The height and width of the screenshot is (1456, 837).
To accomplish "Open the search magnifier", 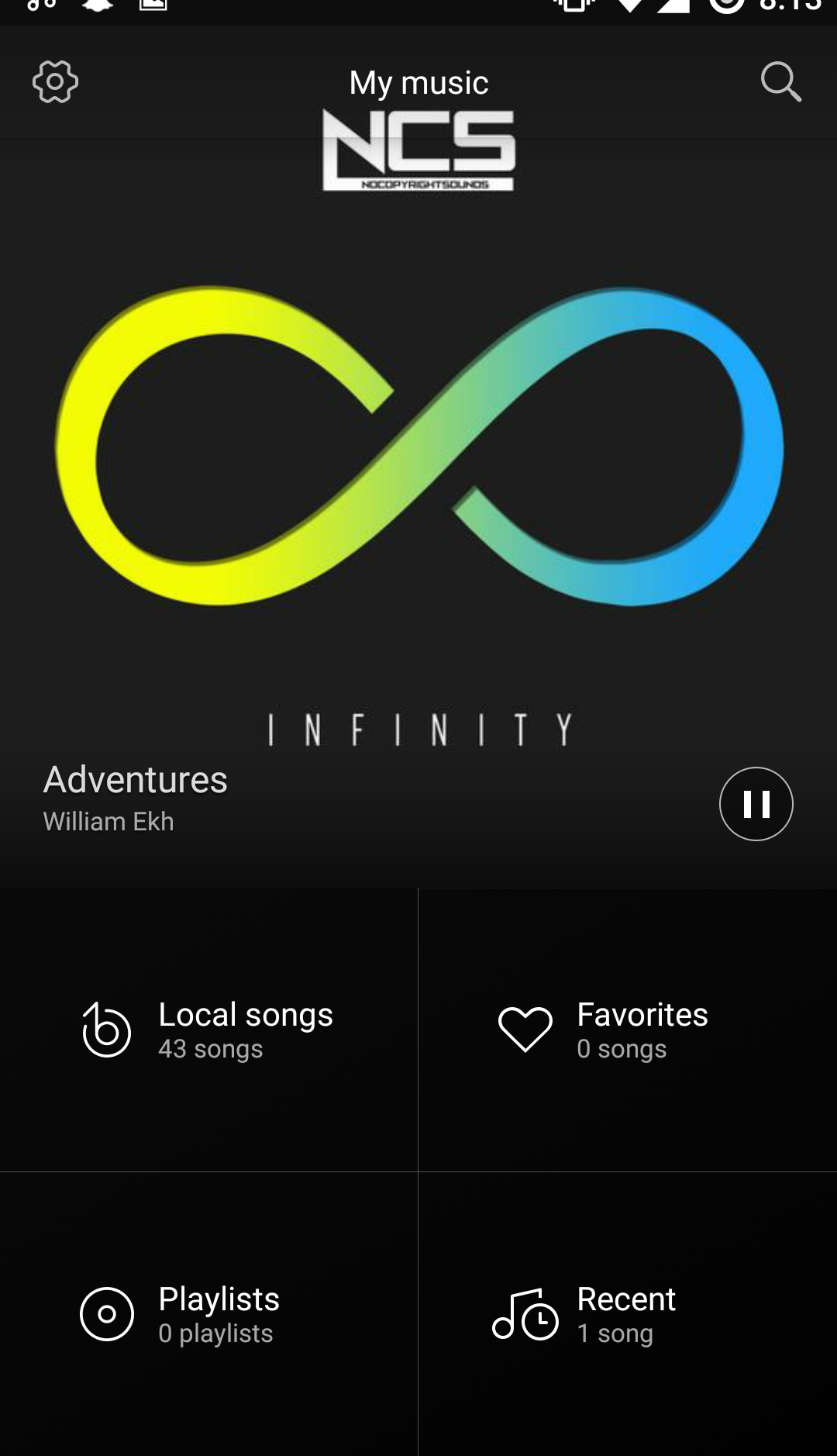I will click(x=780, y=82).
